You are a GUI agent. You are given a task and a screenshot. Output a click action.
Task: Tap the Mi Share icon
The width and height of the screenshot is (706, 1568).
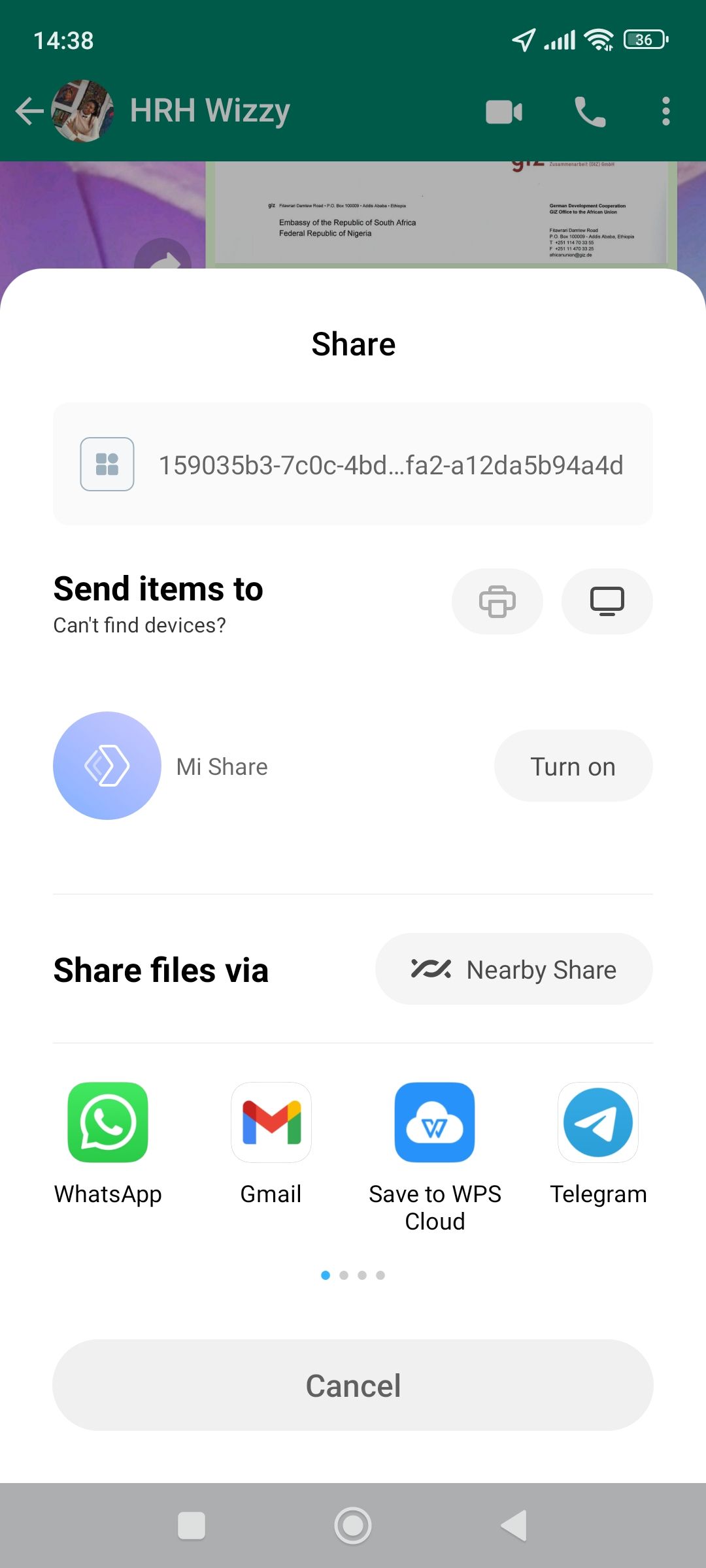[x=107, y=765]
